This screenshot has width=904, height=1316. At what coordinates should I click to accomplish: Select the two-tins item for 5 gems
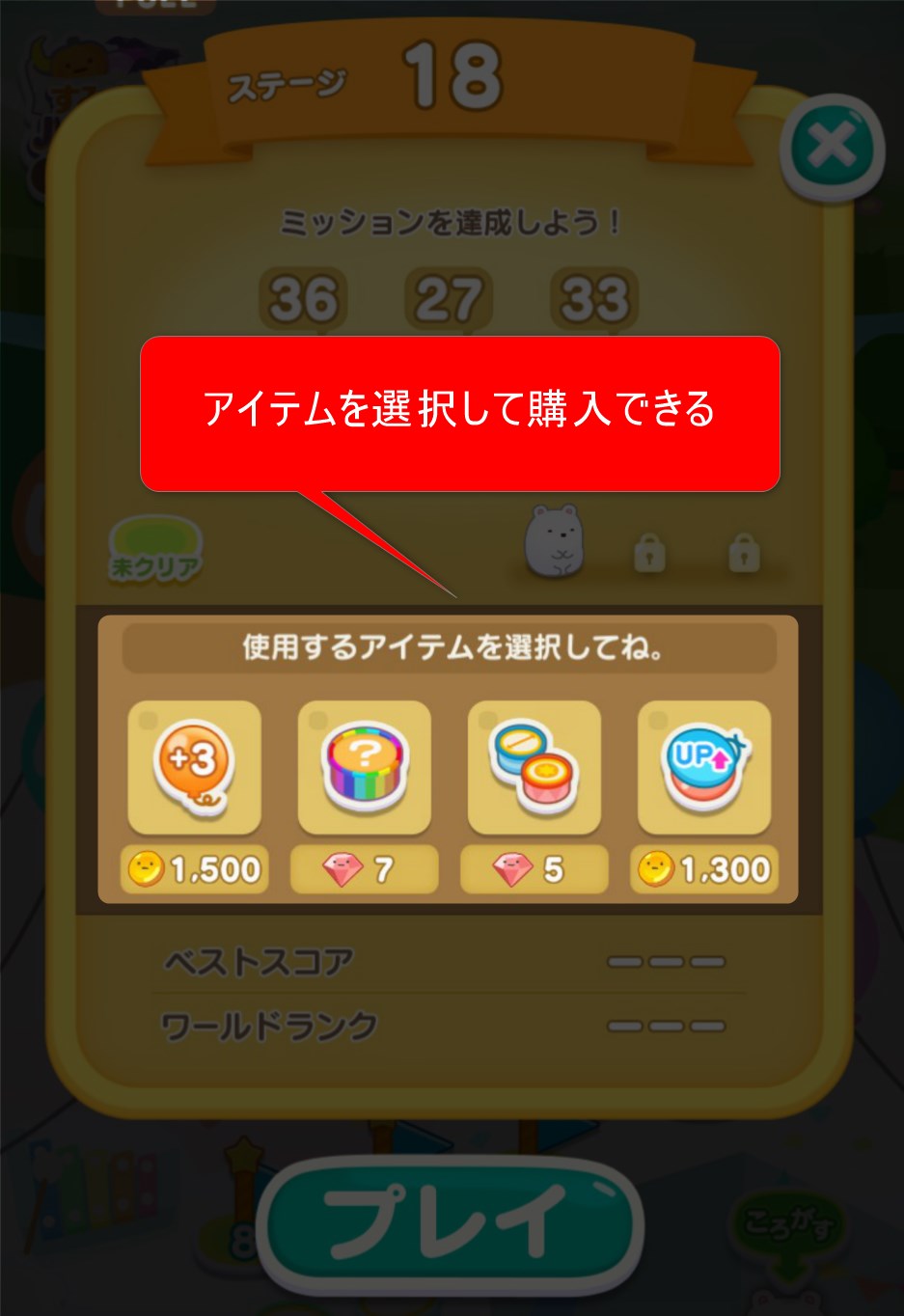[534, 767]
